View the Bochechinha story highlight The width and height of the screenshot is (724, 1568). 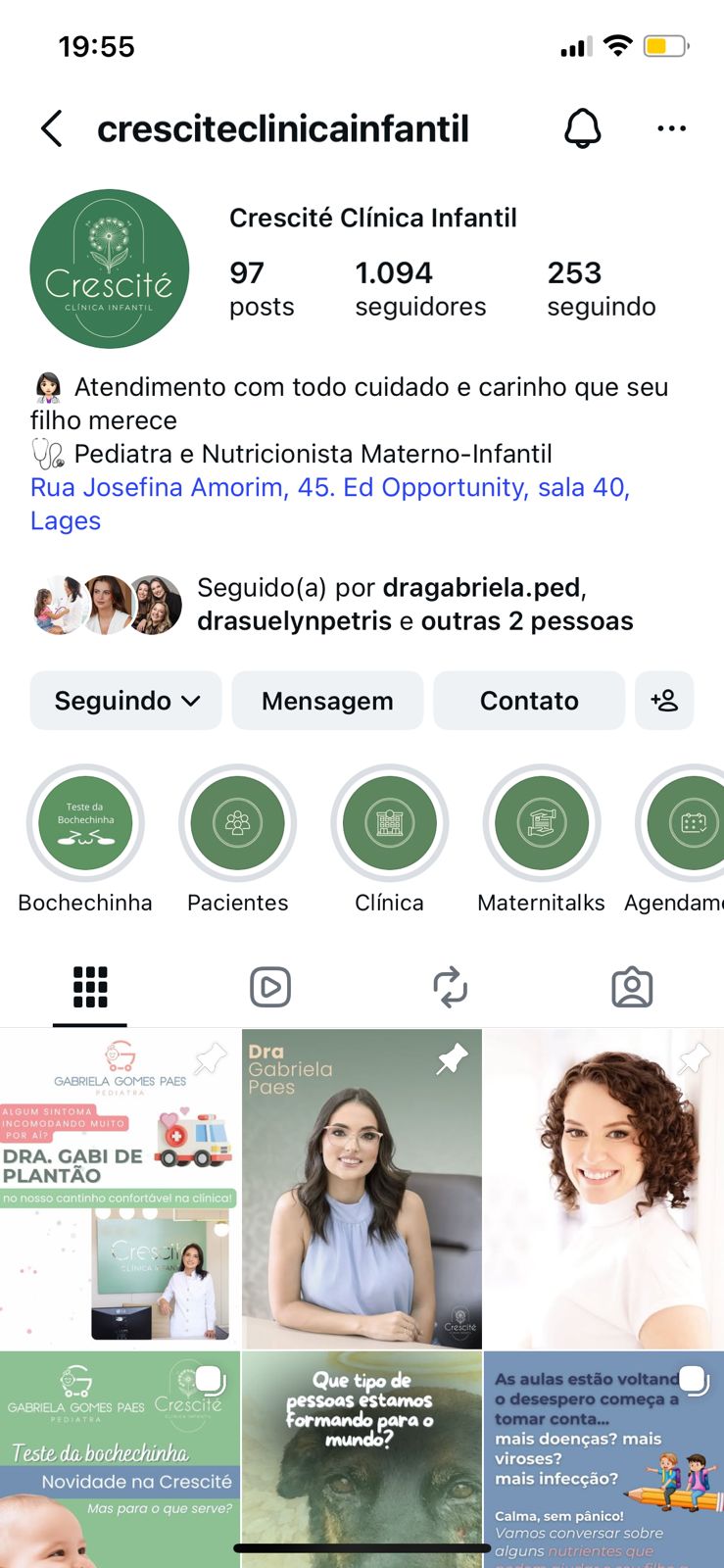(85, 823)
